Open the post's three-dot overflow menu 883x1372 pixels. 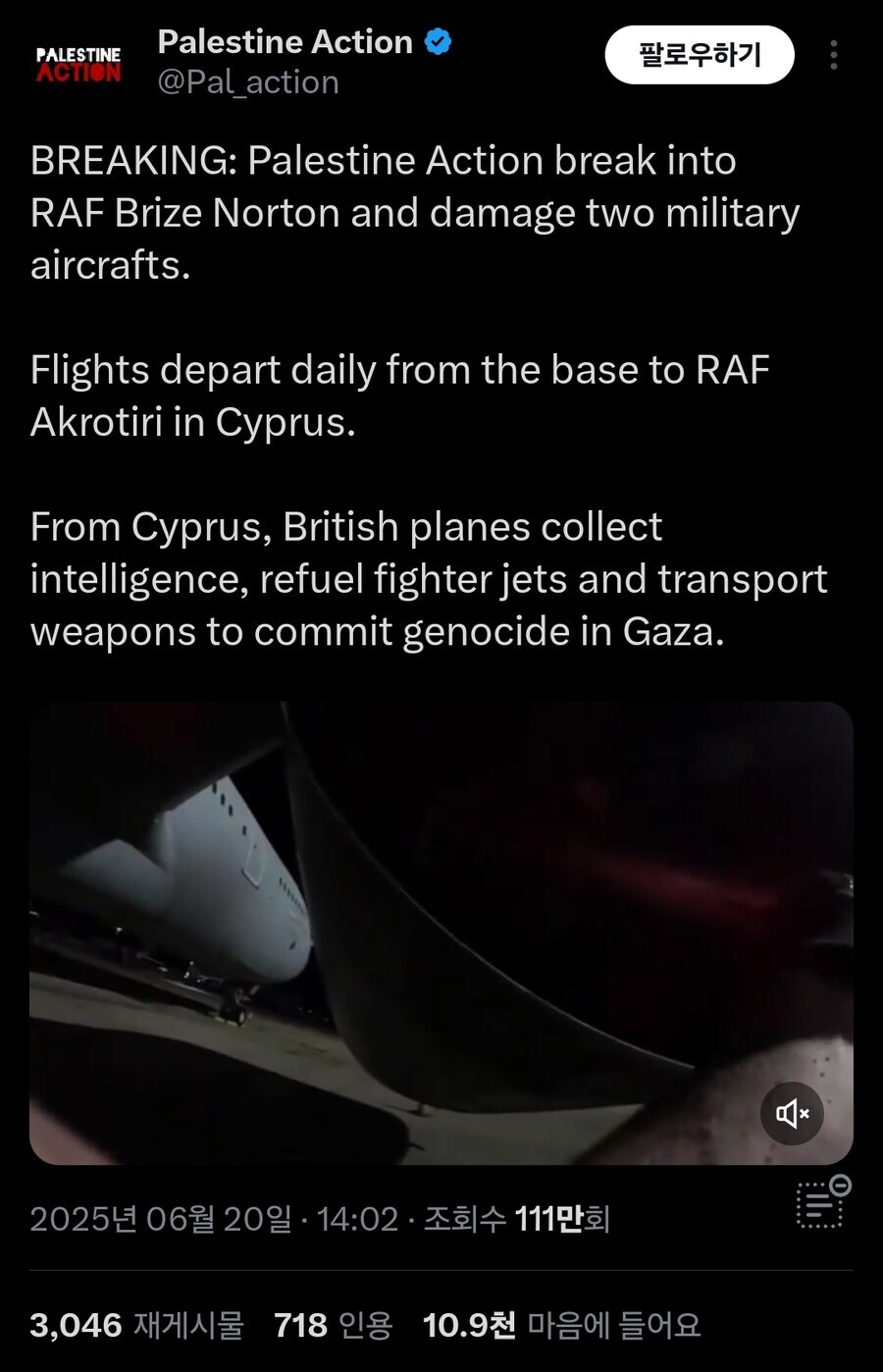tap(833, 55)
